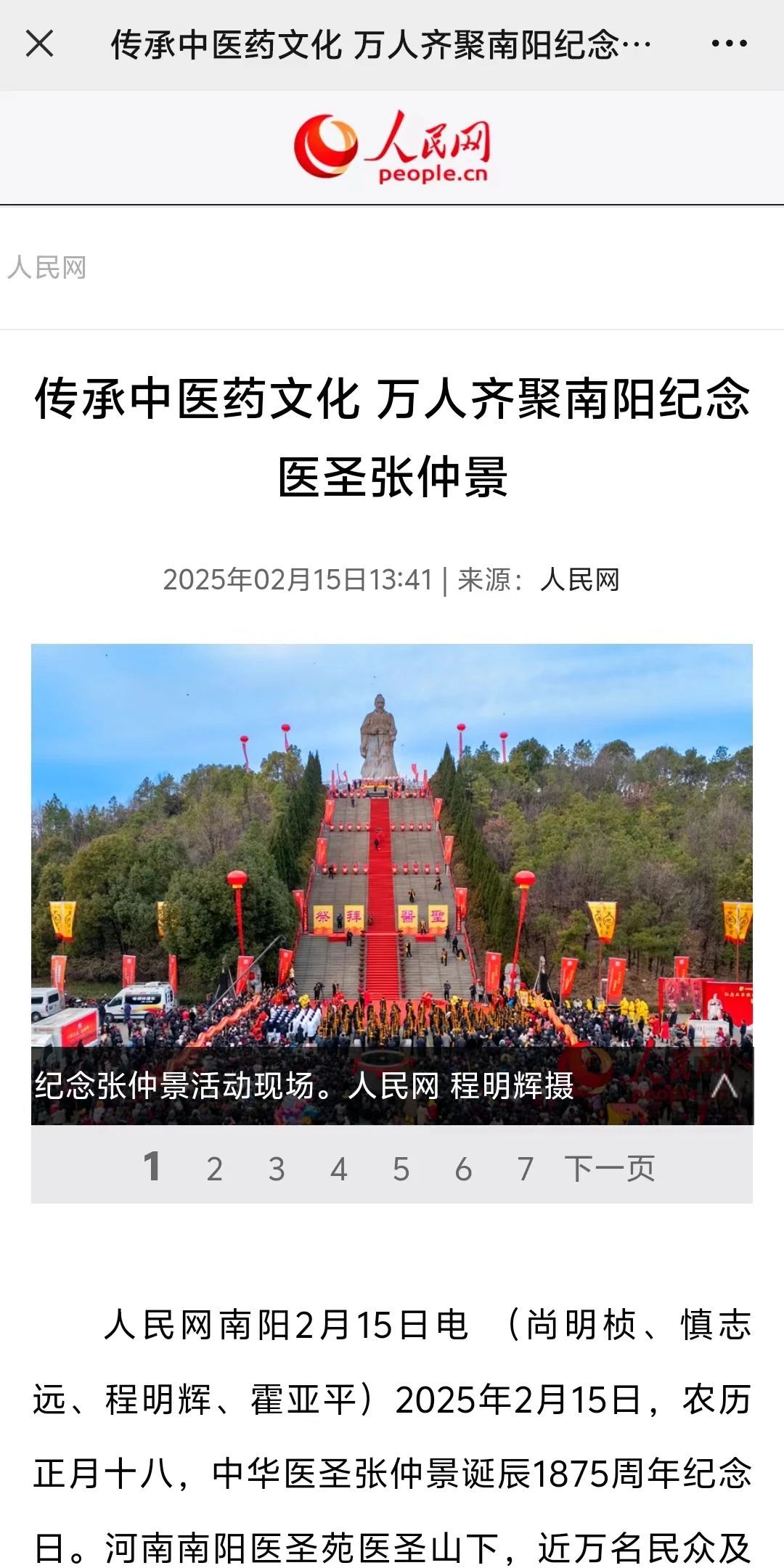Image resolution: width=784 pixels, height=1568 pixels.
Task: Close the article webview
Action: click(x=40, y=44)
